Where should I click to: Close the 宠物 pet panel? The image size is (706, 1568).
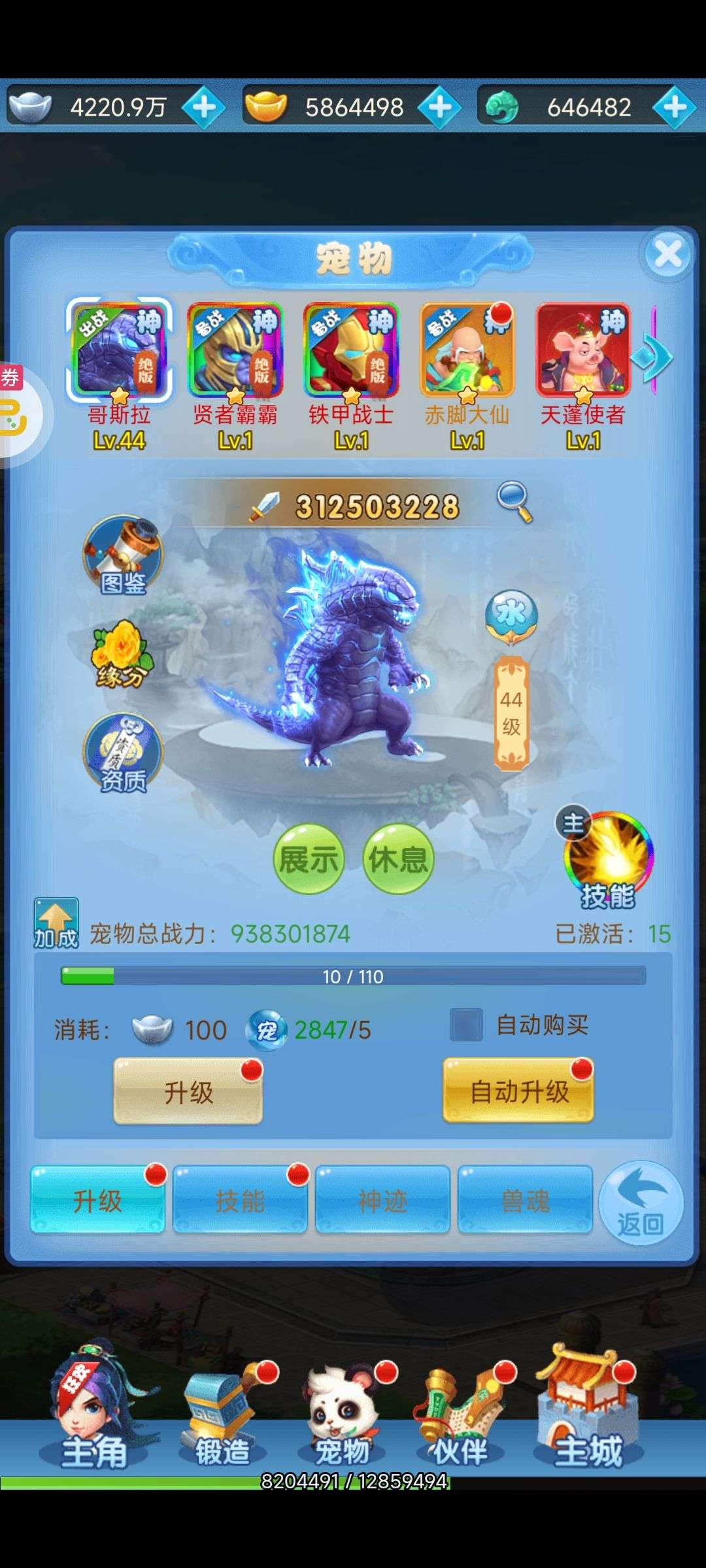[x=667, y=254]
